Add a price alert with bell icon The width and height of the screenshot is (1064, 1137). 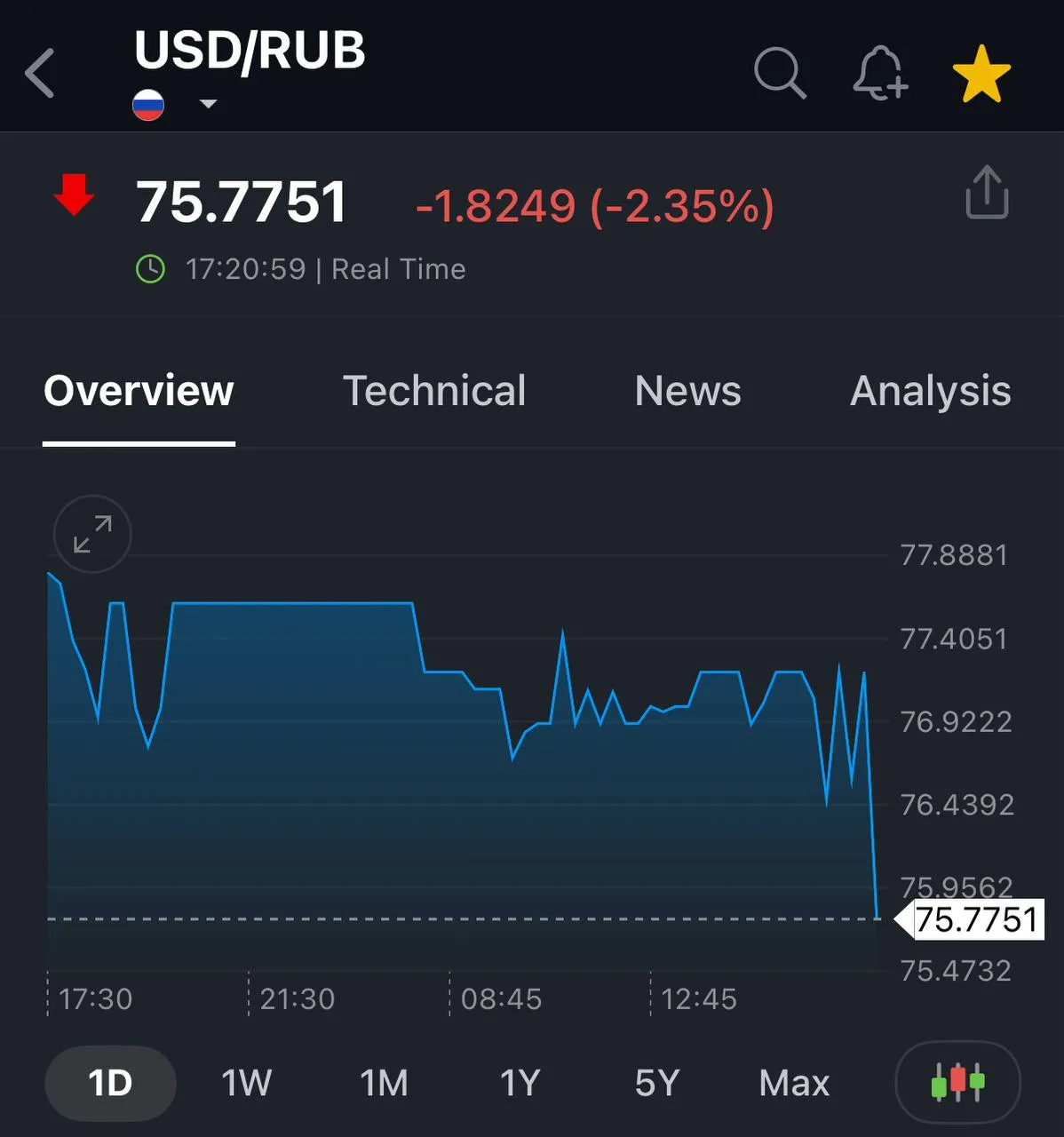pyautogui.click(x=880, y=73)
